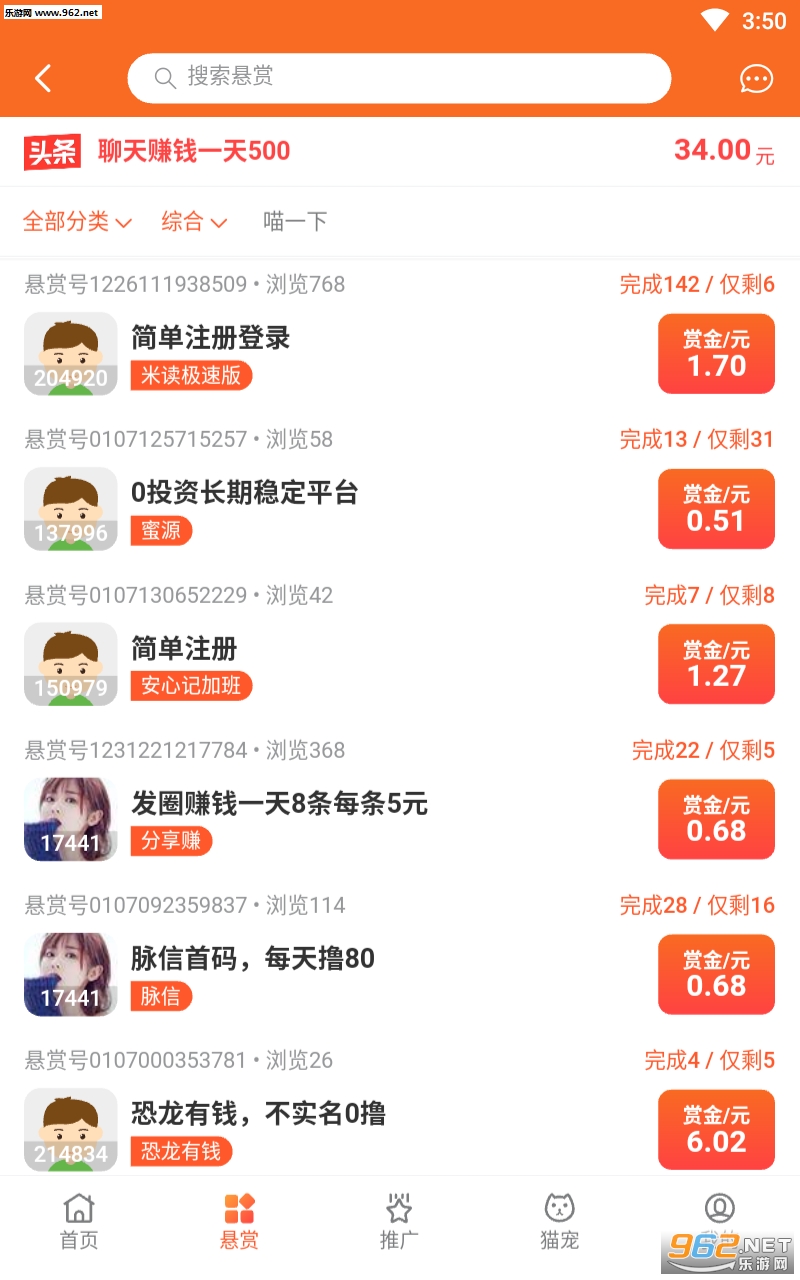Tap the 1.27 reward button for 简单注册

[716, 664]
